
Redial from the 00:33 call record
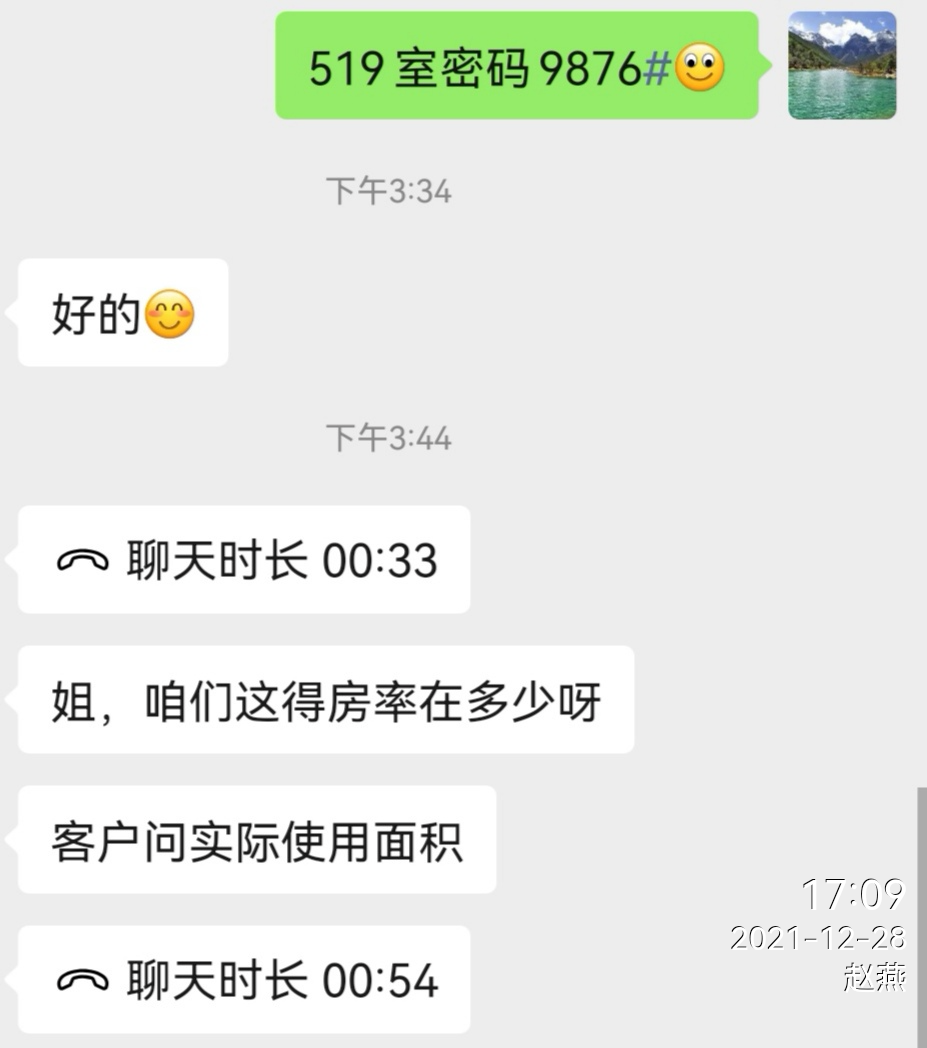pyautogui.click(x=245, y=560)
